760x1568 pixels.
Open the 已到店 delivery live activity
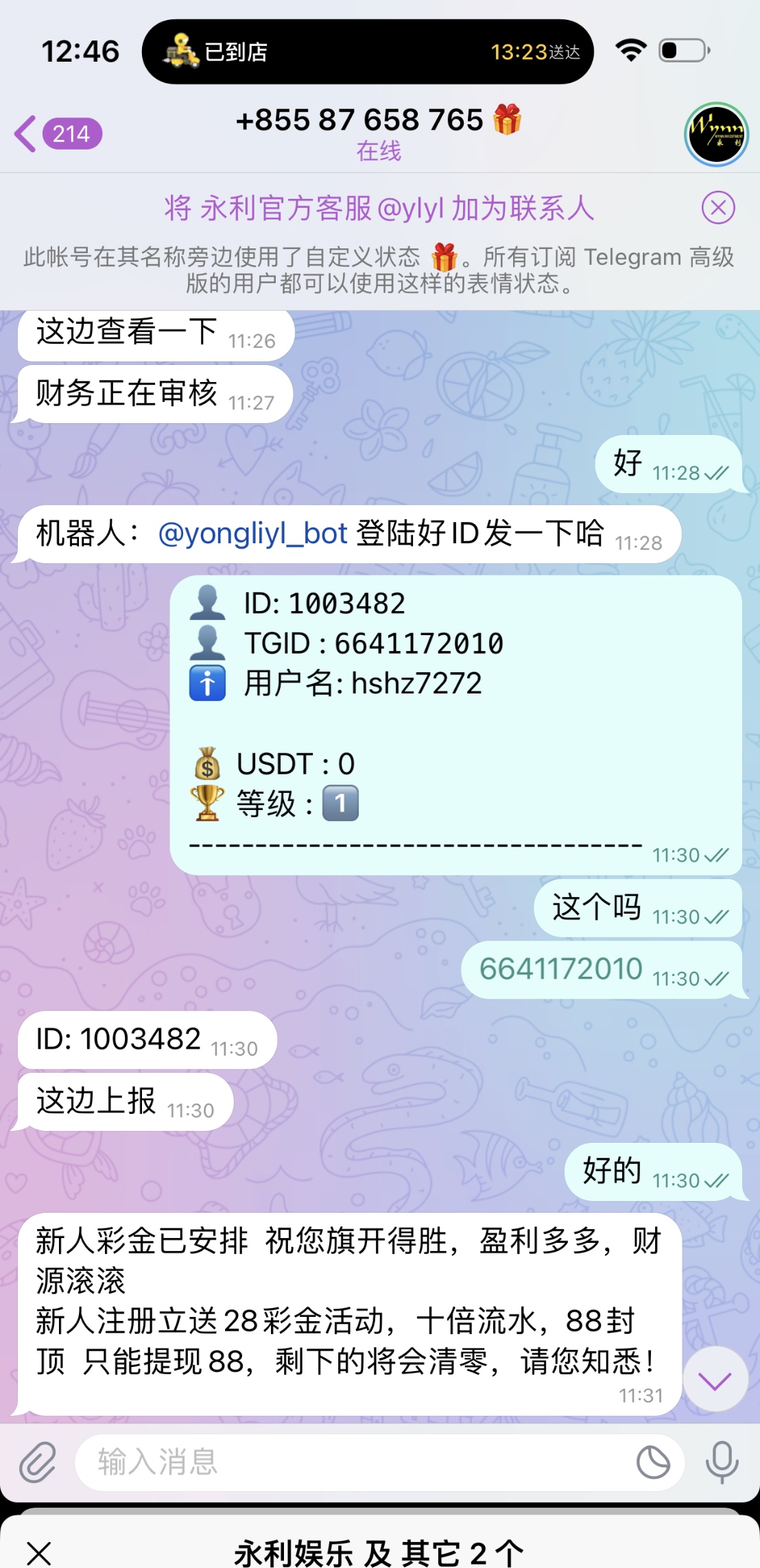pyautogui.click(x=368, y=52)
